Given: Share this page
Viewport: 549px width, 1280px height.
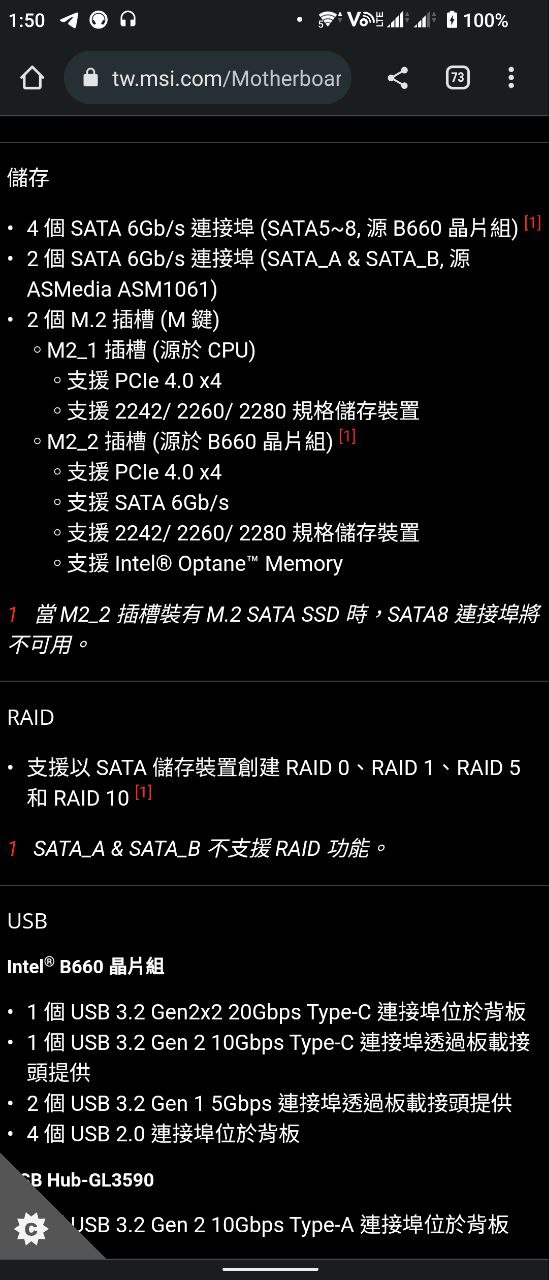Looking at the screenshot, I should pos(397,78).
